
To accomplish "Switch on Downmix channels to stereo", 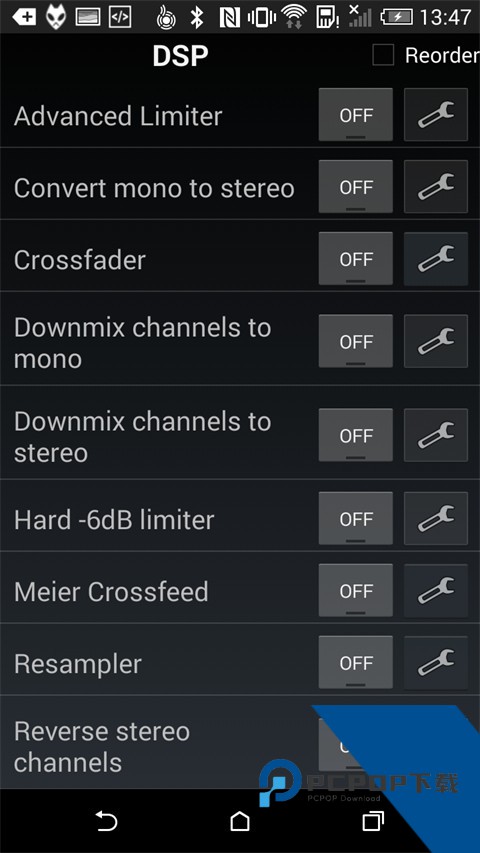I will coord(356,435).
